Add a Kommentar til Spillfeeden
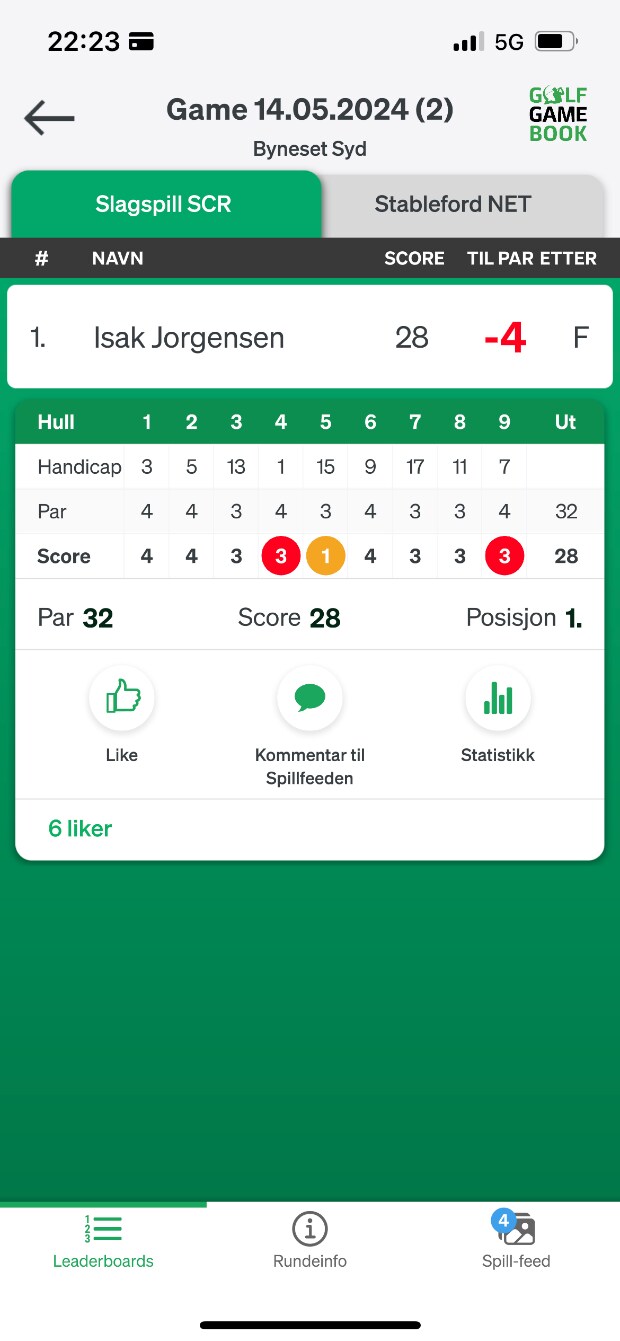Screen dimensions: 620x1341 (310, 699)
